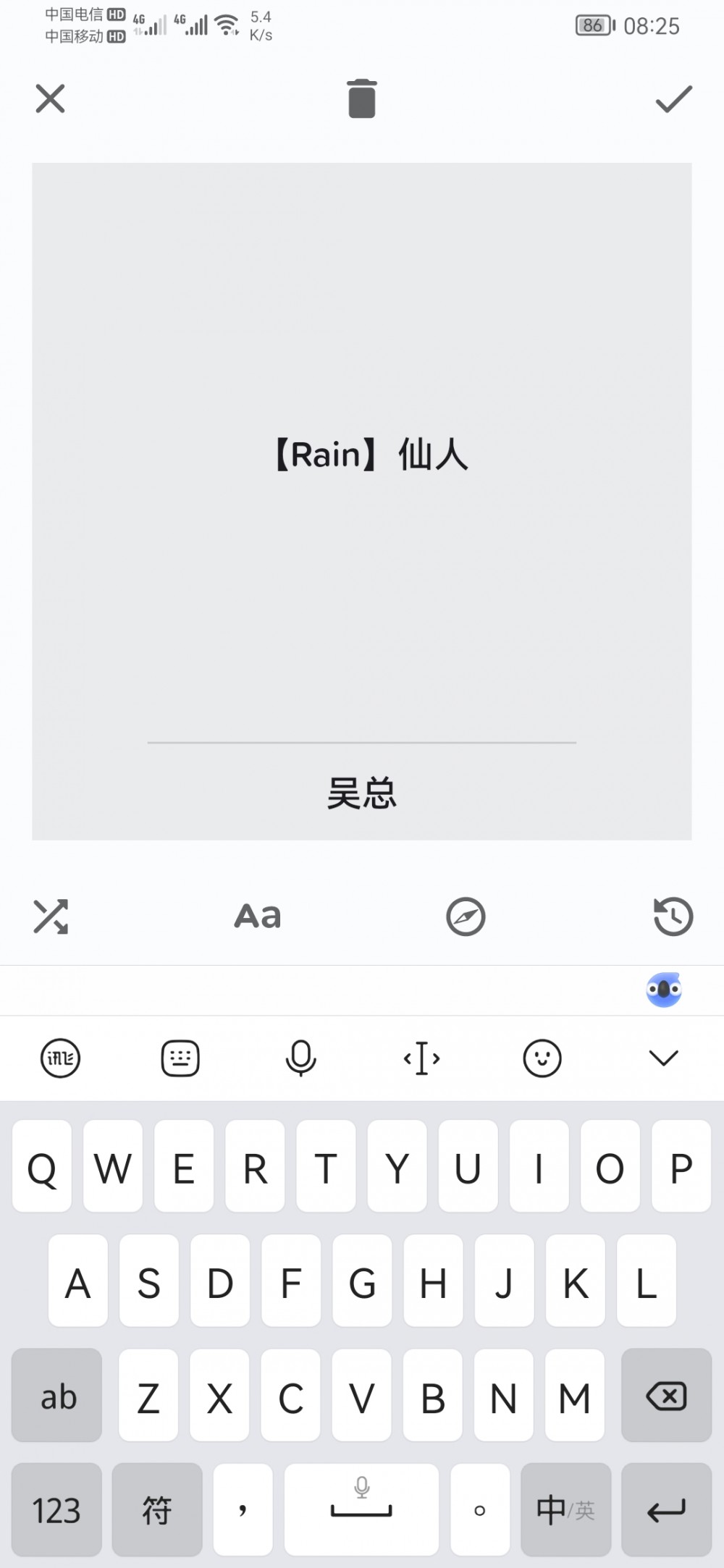Open the iFlytek input method logo menu
Screen dimensions: 724x1568
(60, 1058)
